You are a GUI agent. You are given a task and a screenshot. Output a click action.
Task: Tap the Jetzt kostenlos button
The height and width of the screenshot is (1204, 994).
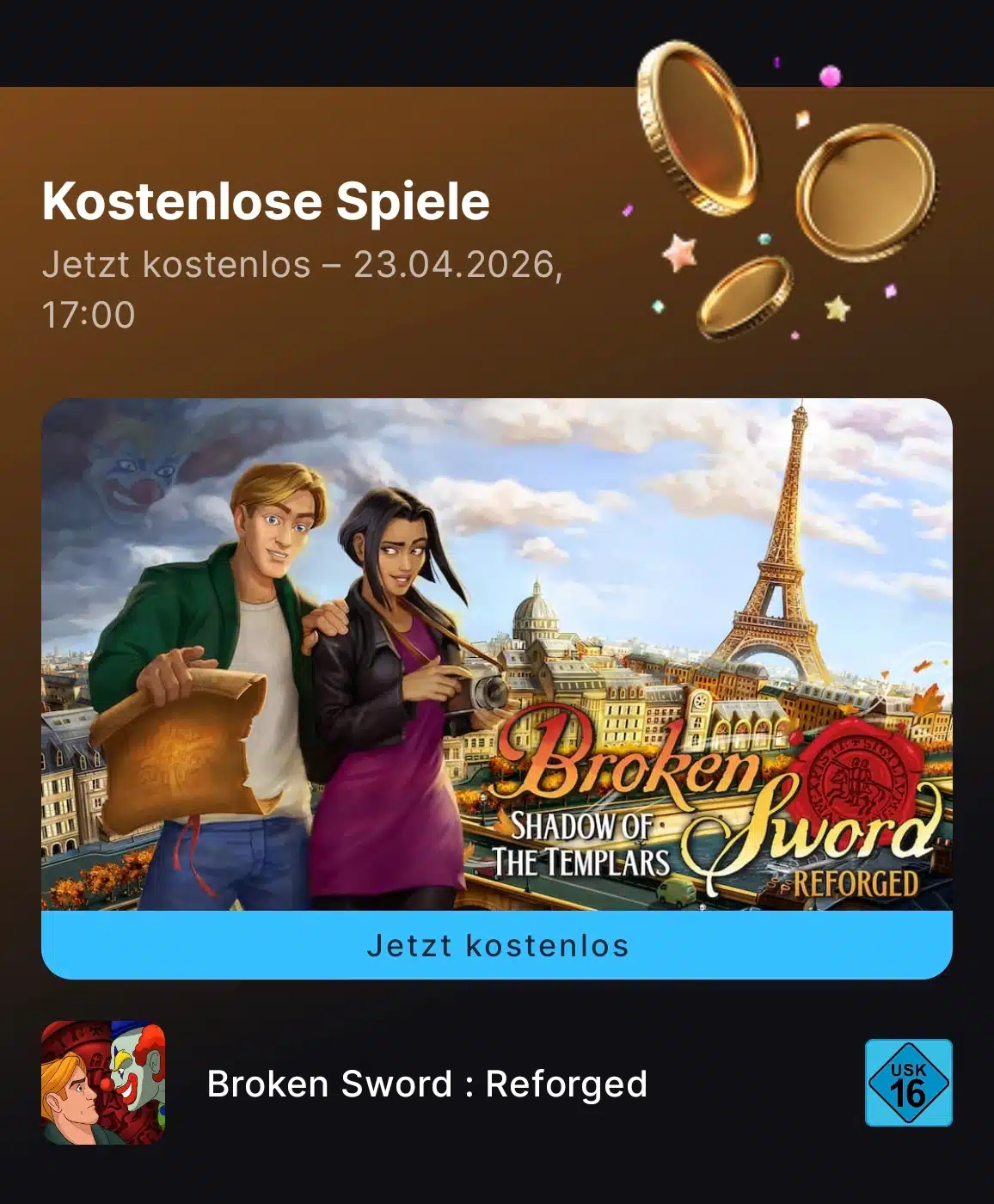497,945
